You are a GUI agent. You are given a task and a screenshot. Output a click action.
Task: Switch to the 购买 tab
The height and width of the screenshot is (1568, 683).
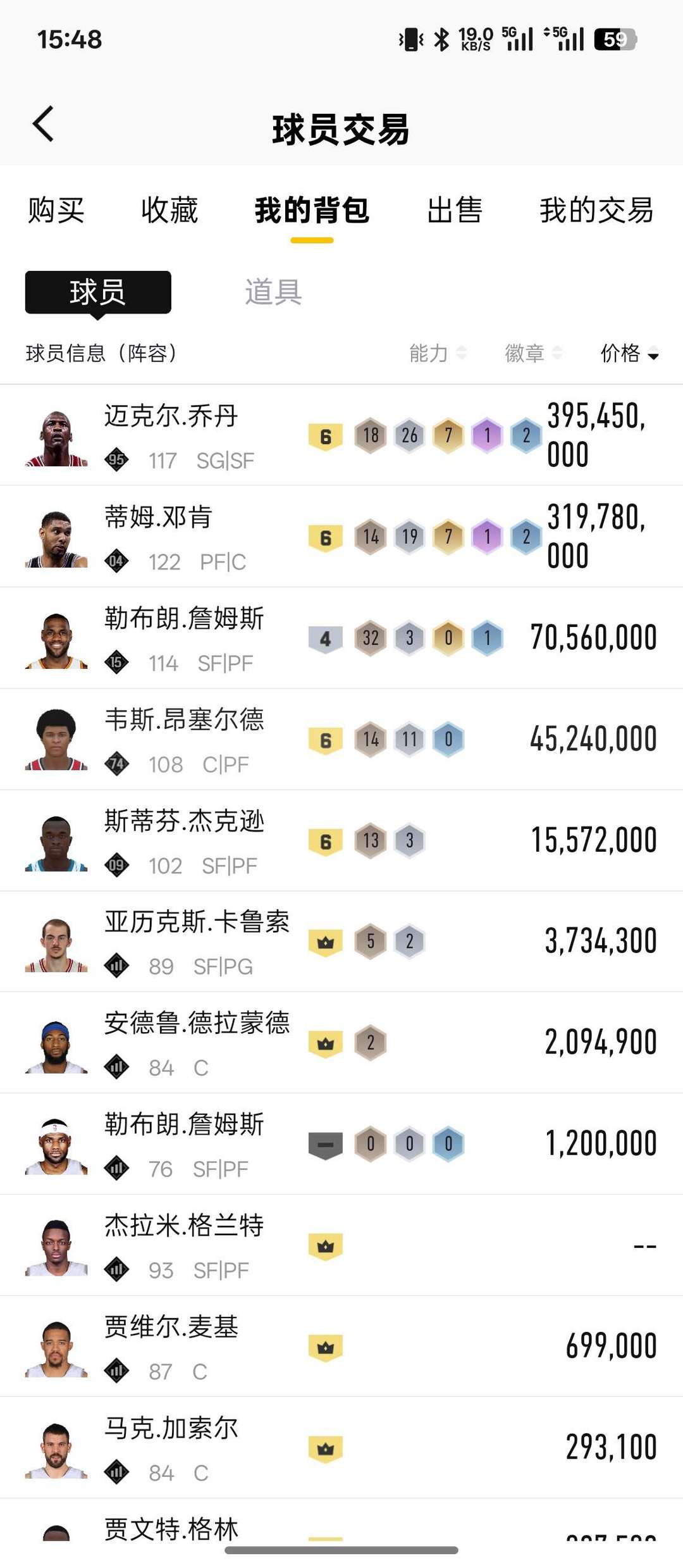[x=56, y=210]
